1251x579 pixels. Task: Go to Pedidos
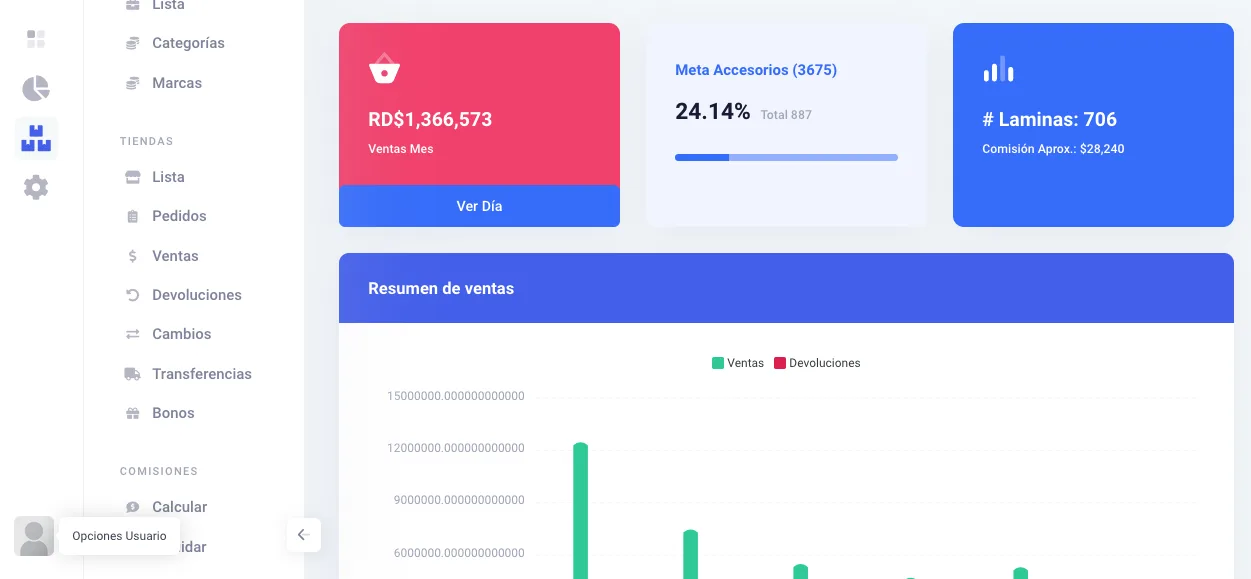tap(178, 216)
